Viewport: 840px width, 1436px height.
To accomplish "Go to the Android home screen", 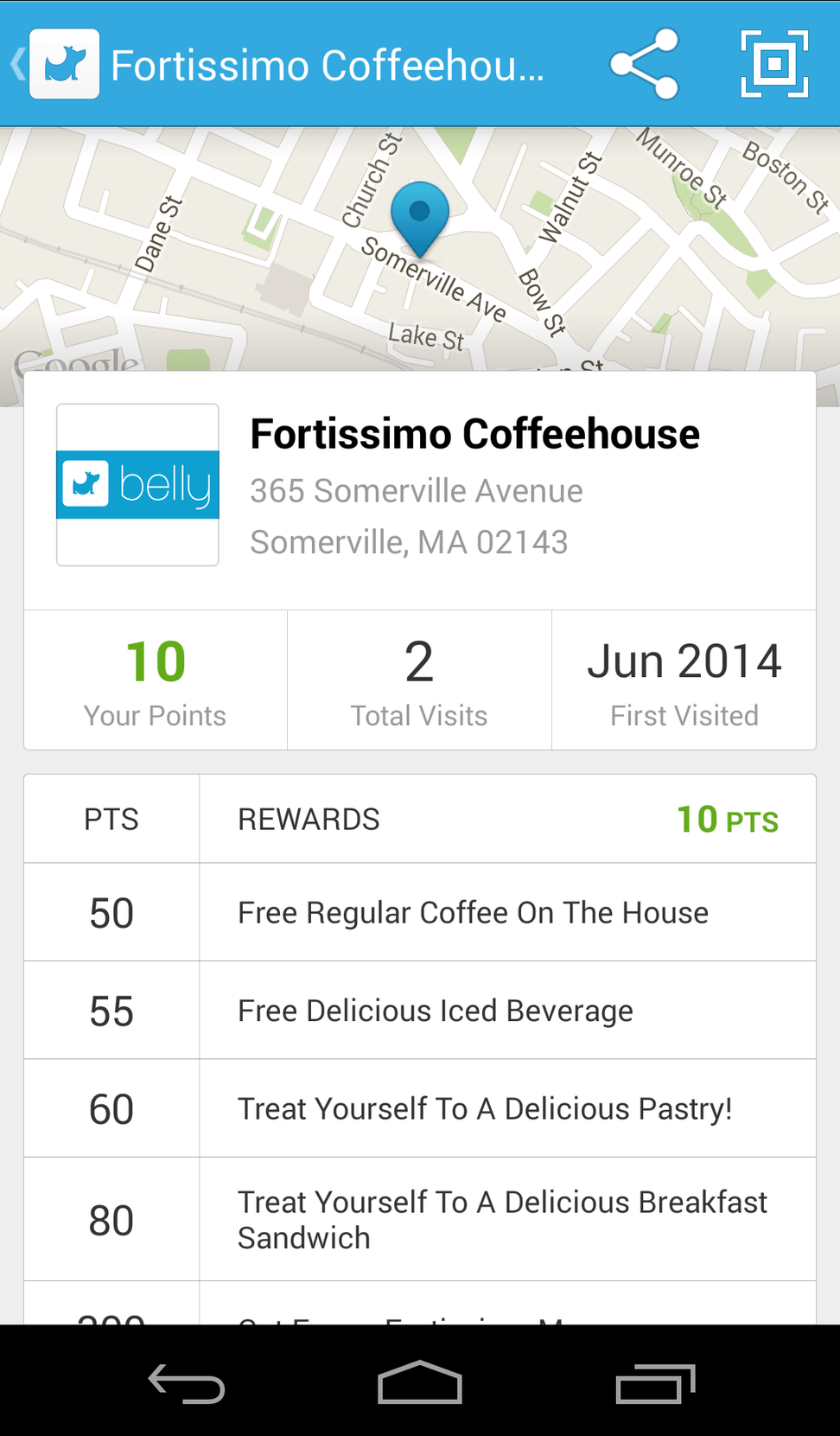I will 420,1383.
